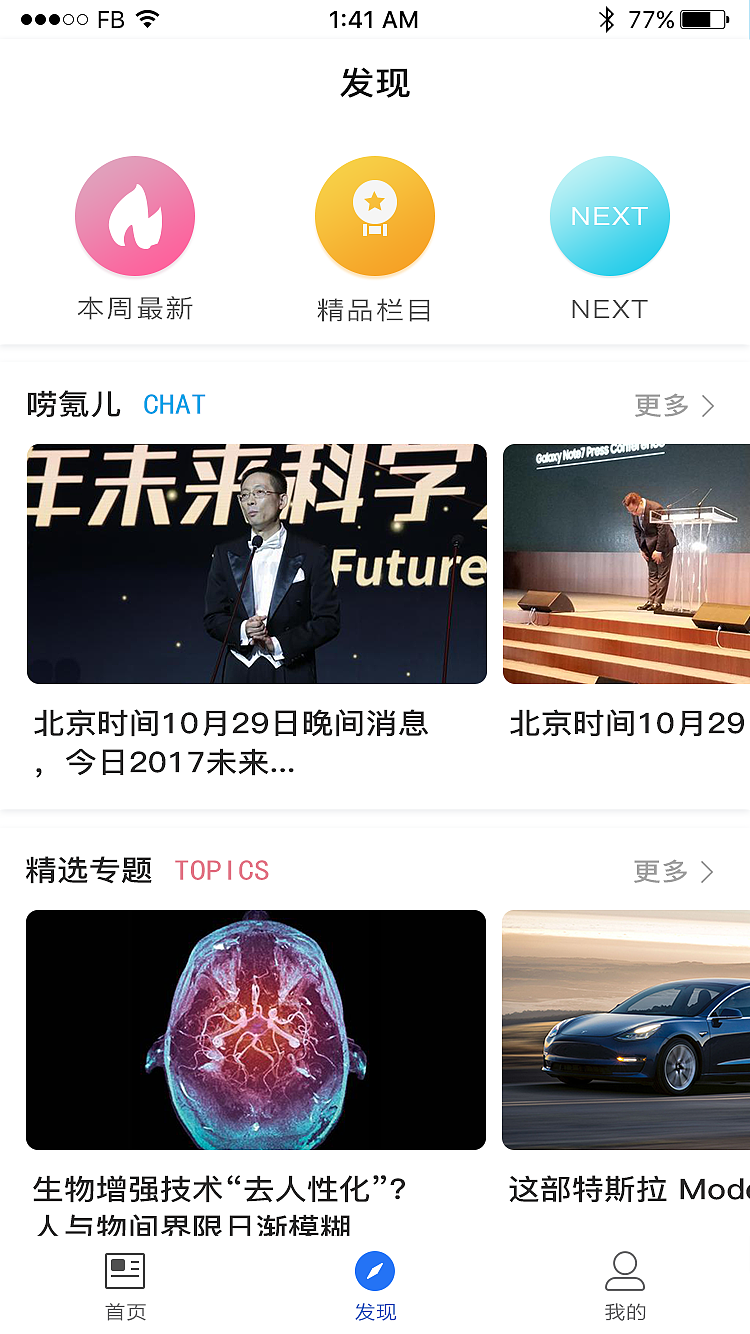Open the 2017未来 science award article
Image resolution: width=750 pixels, height=1334 pixels.
pos(257,564)
